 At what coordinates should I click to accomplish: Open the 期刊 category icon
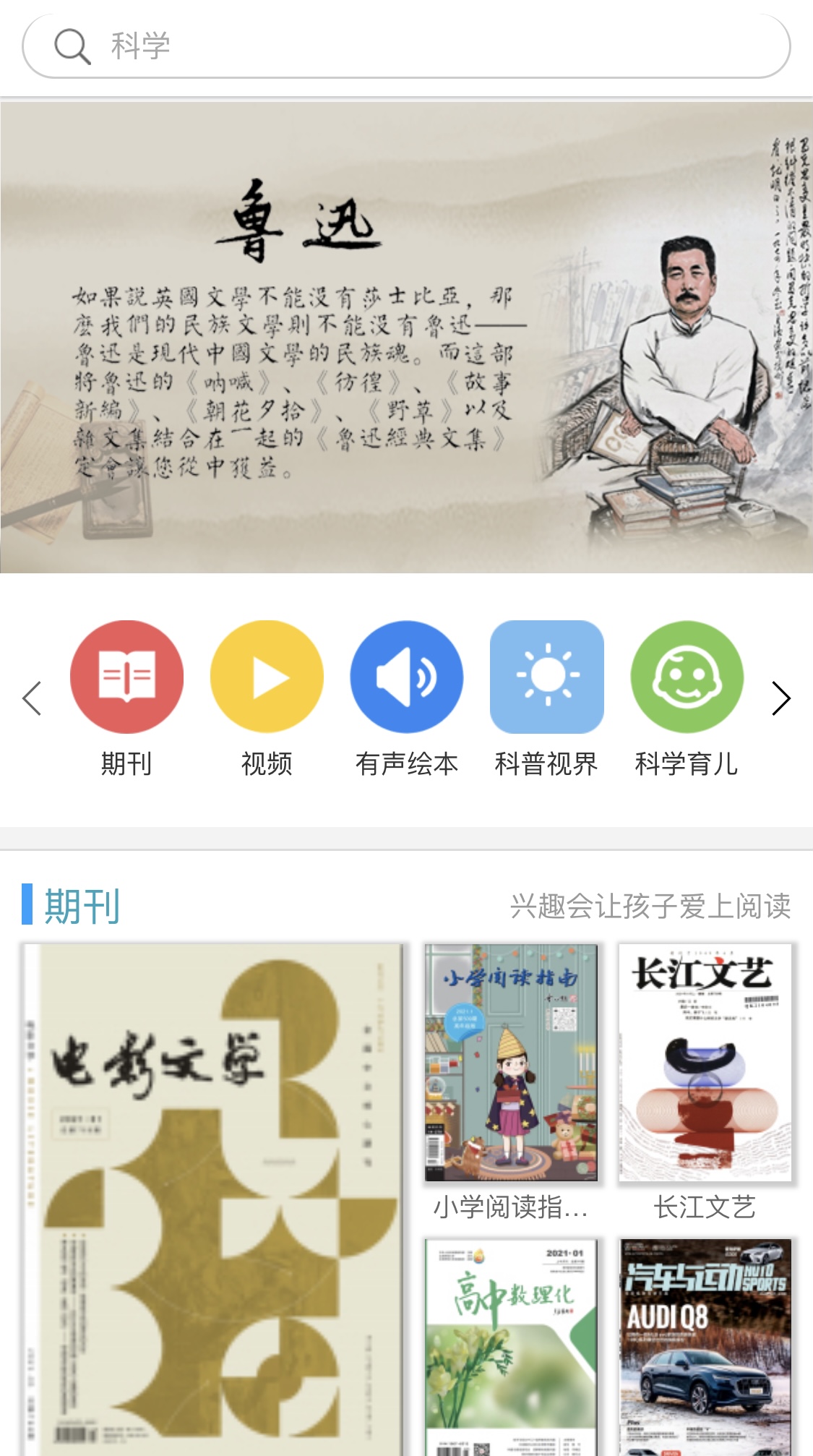[x=126, y=677]
